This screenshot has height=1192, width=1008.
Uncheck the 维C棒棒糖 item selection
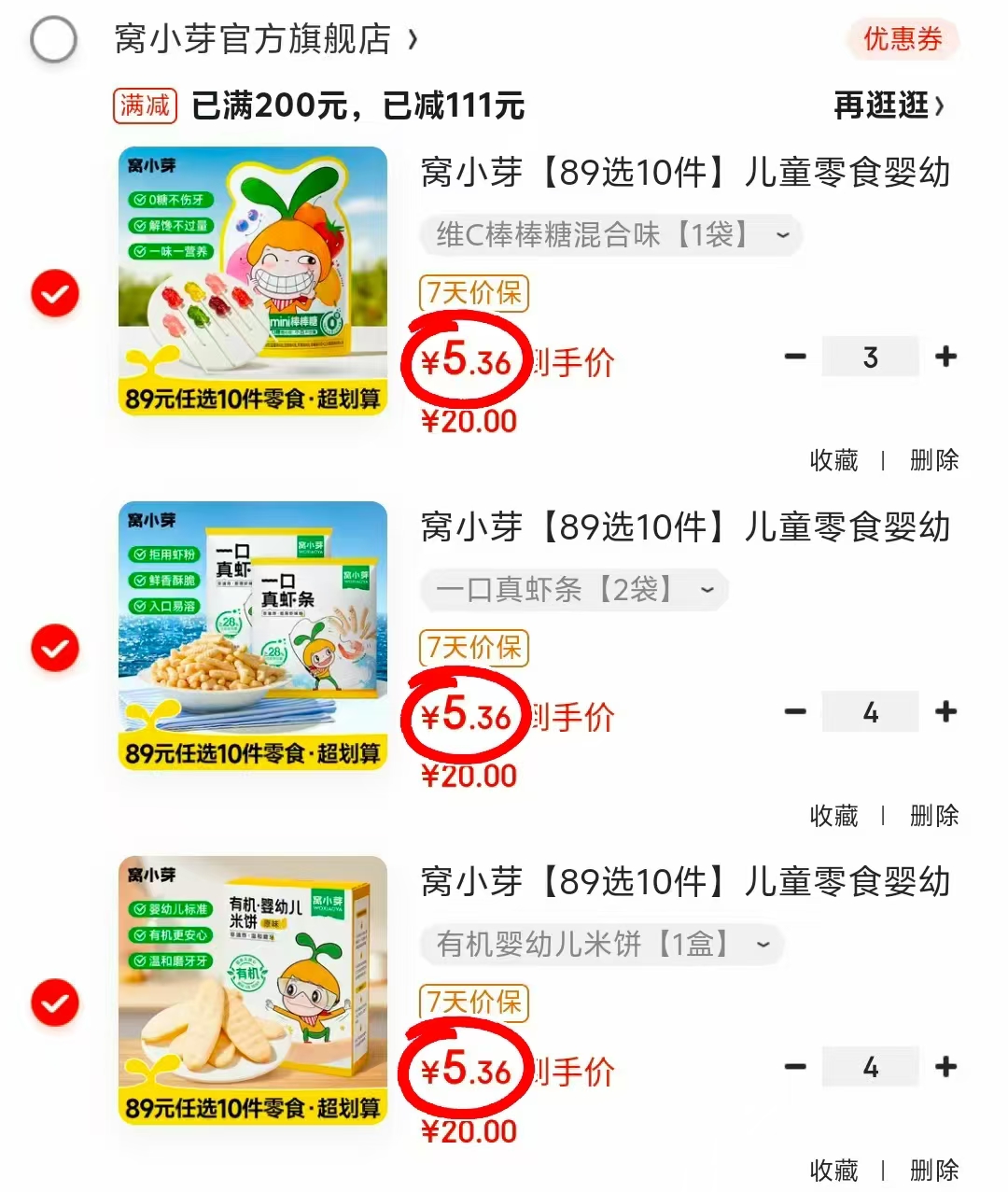[54, 293]
